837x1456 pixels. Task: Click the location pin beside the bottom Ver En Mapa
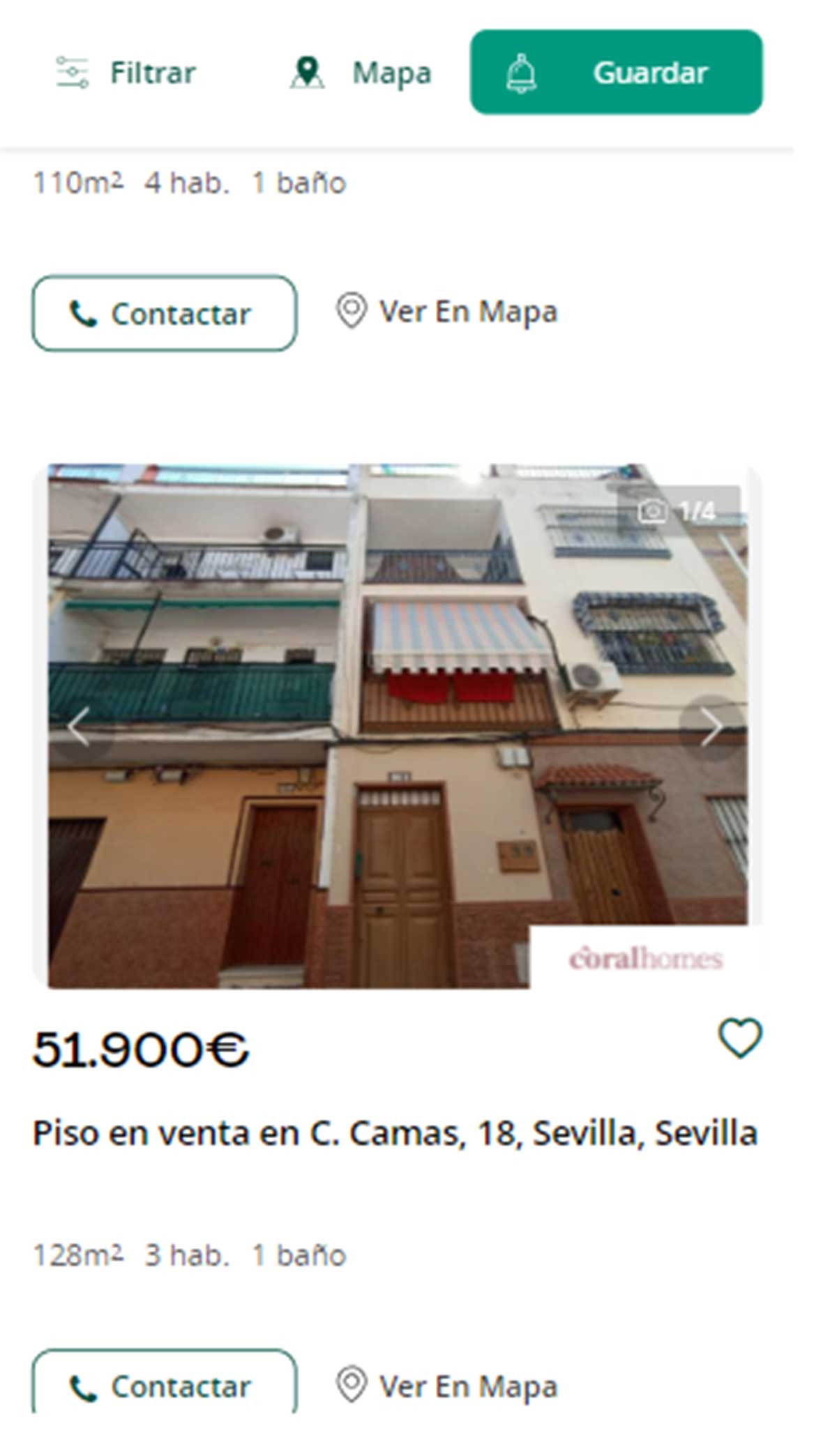[x=352, y=1384]
